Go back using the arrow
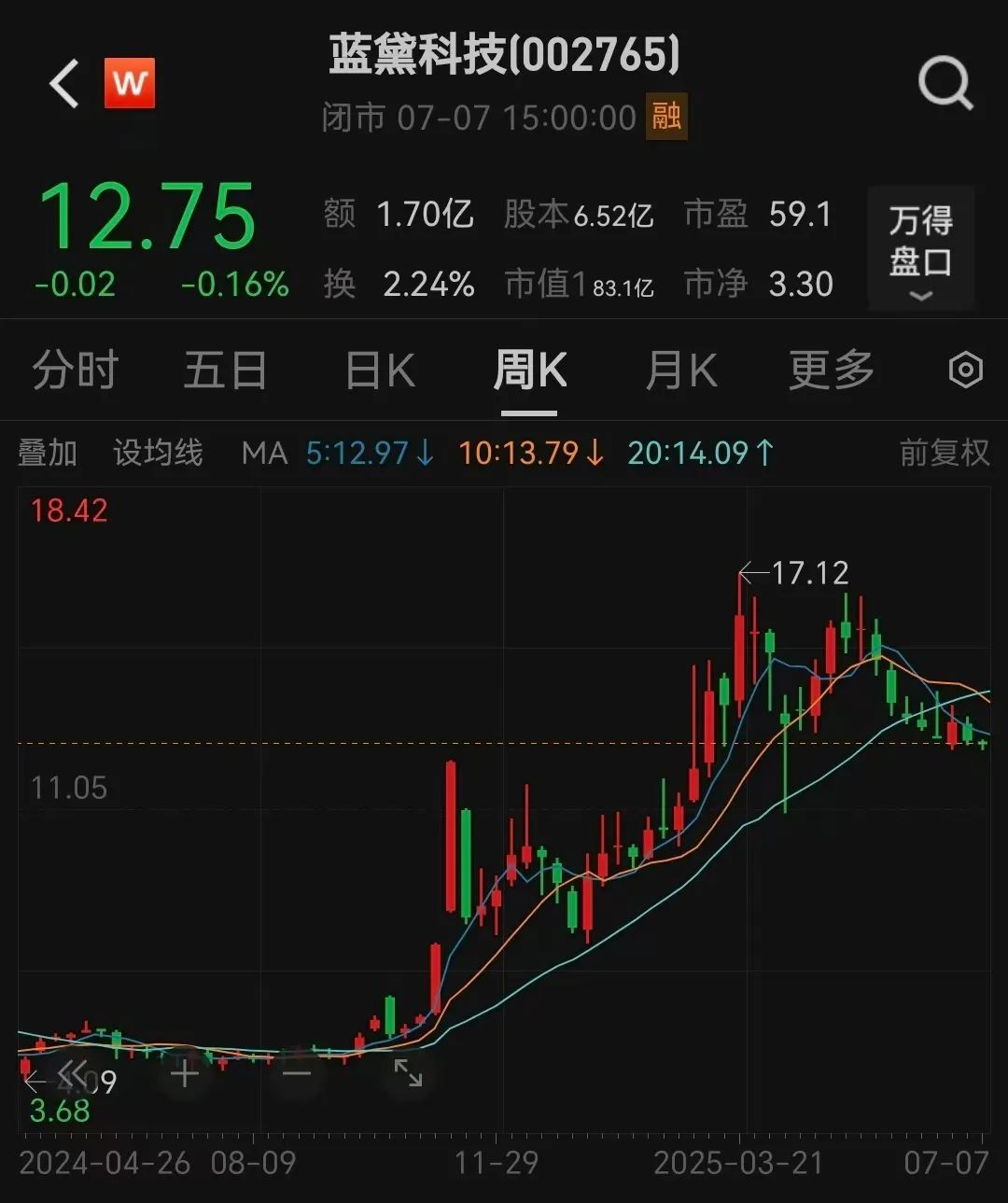This screenshot has width=1008, height=1203. (63, 84)
